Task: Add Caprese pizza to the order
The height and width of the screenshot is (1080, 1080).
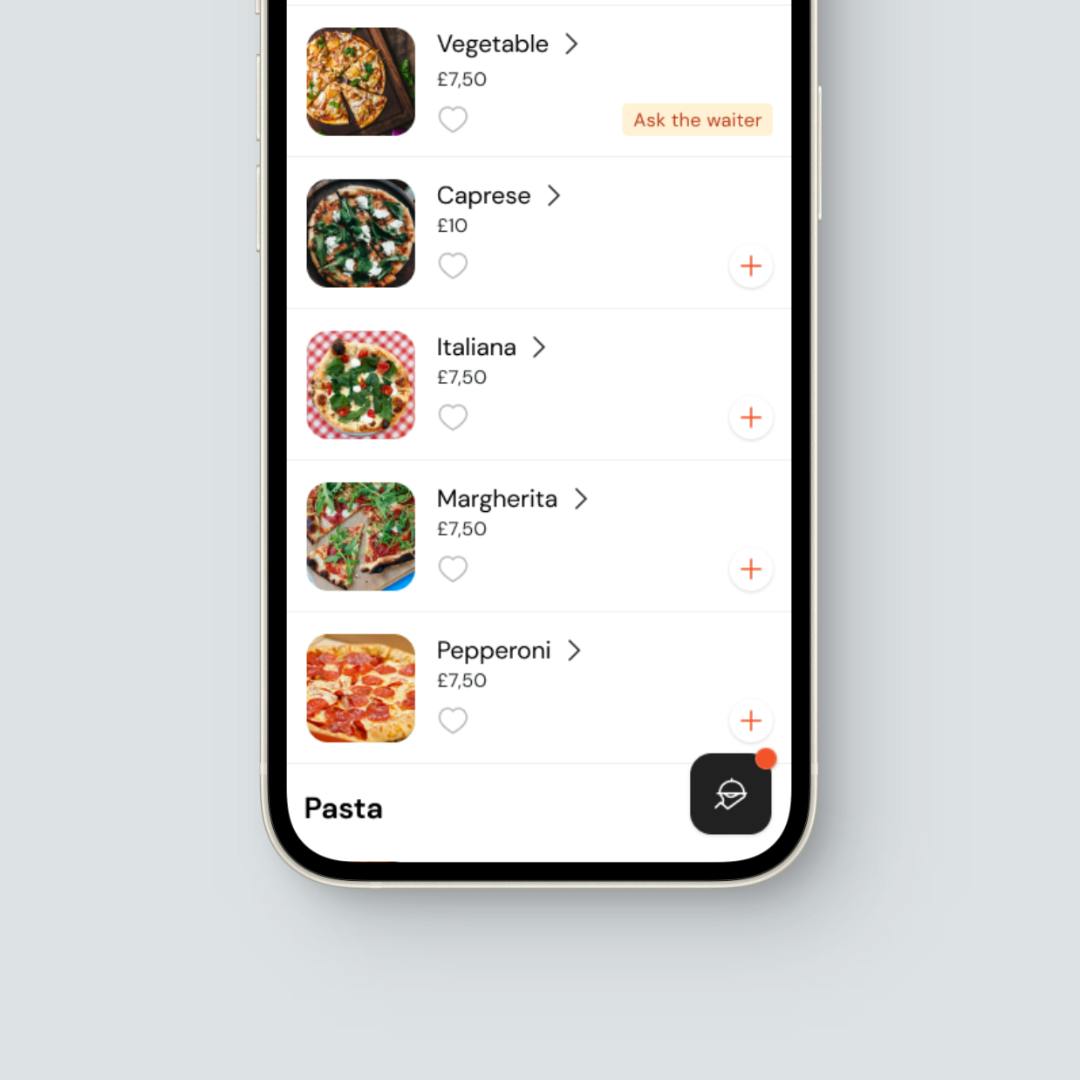Action: [x=750, y=266]
